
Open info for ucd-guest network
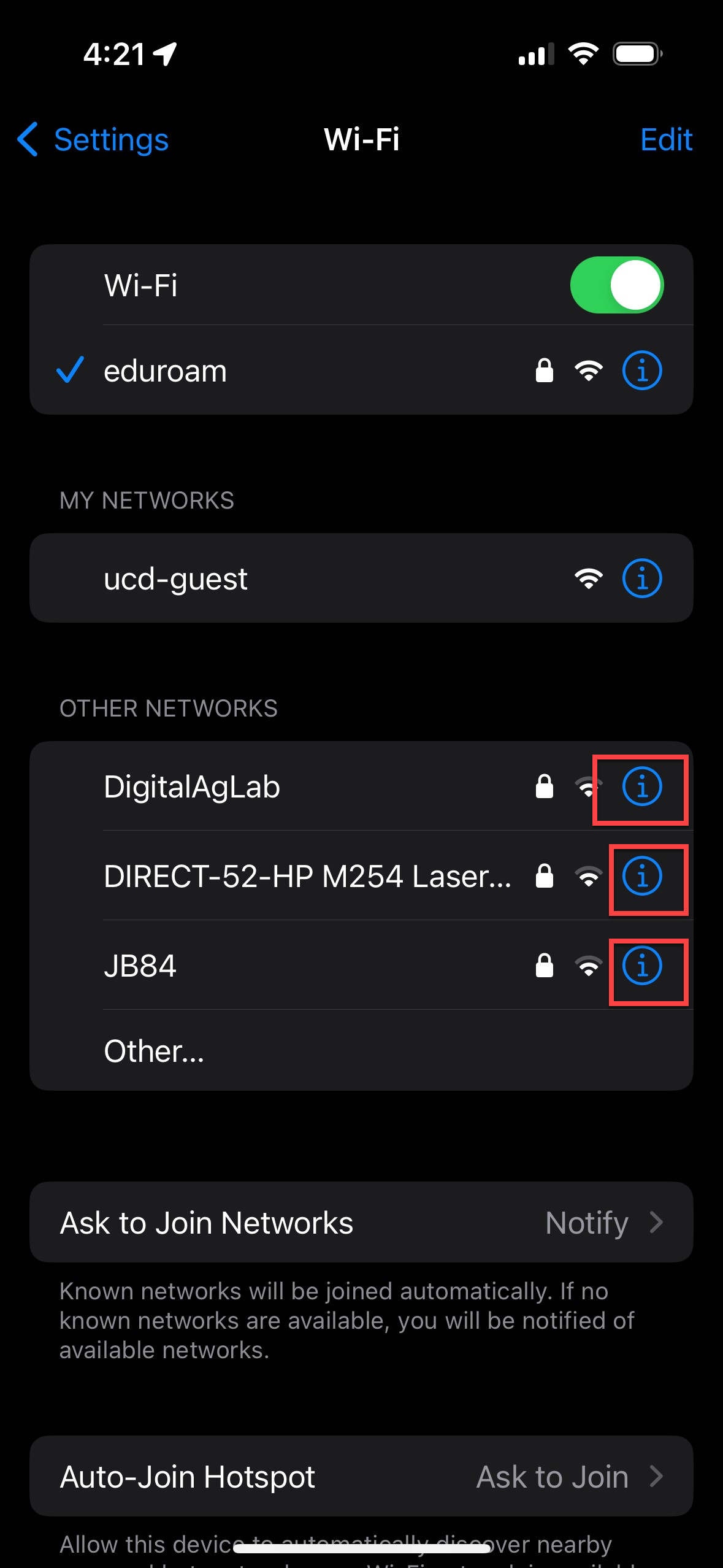pyautogui.click(x=642, y=578)
